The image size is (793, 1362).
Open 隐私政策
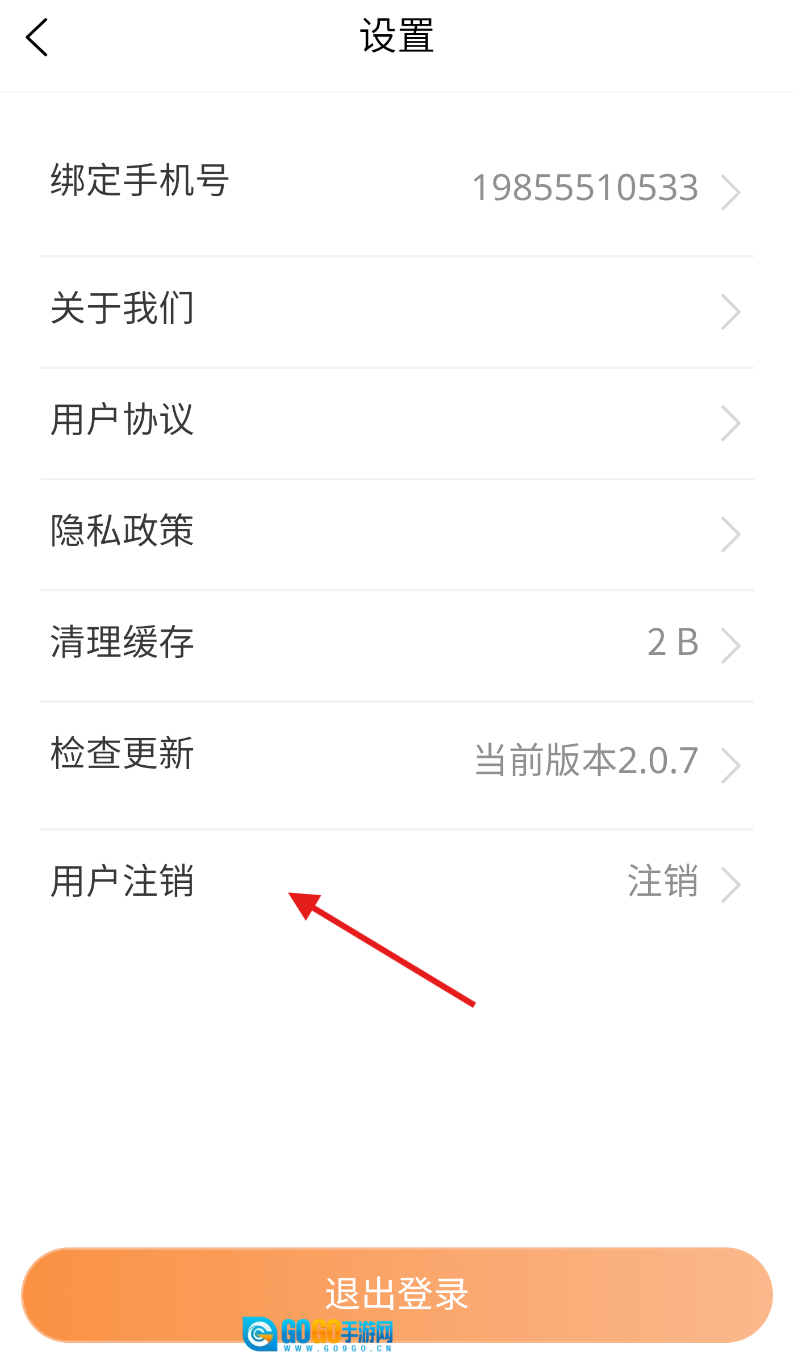396,533
